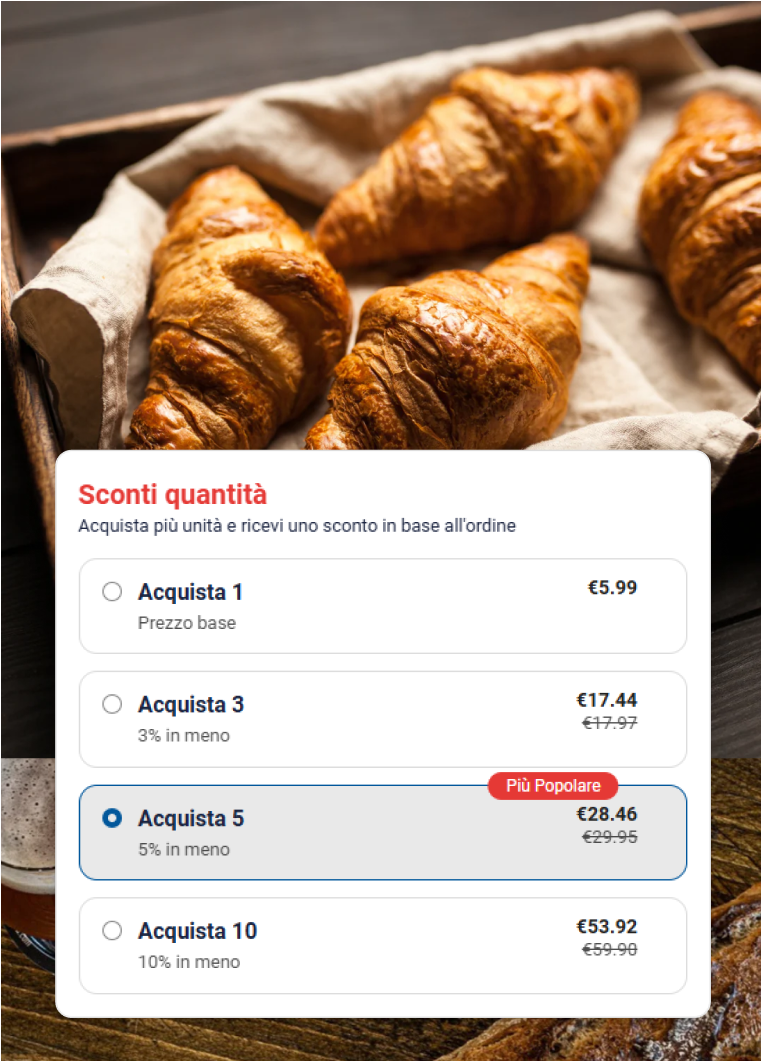Click the Prezzo base subtitle text
The height and width of the screenshot is (1061, 761).
click(186, 623)
